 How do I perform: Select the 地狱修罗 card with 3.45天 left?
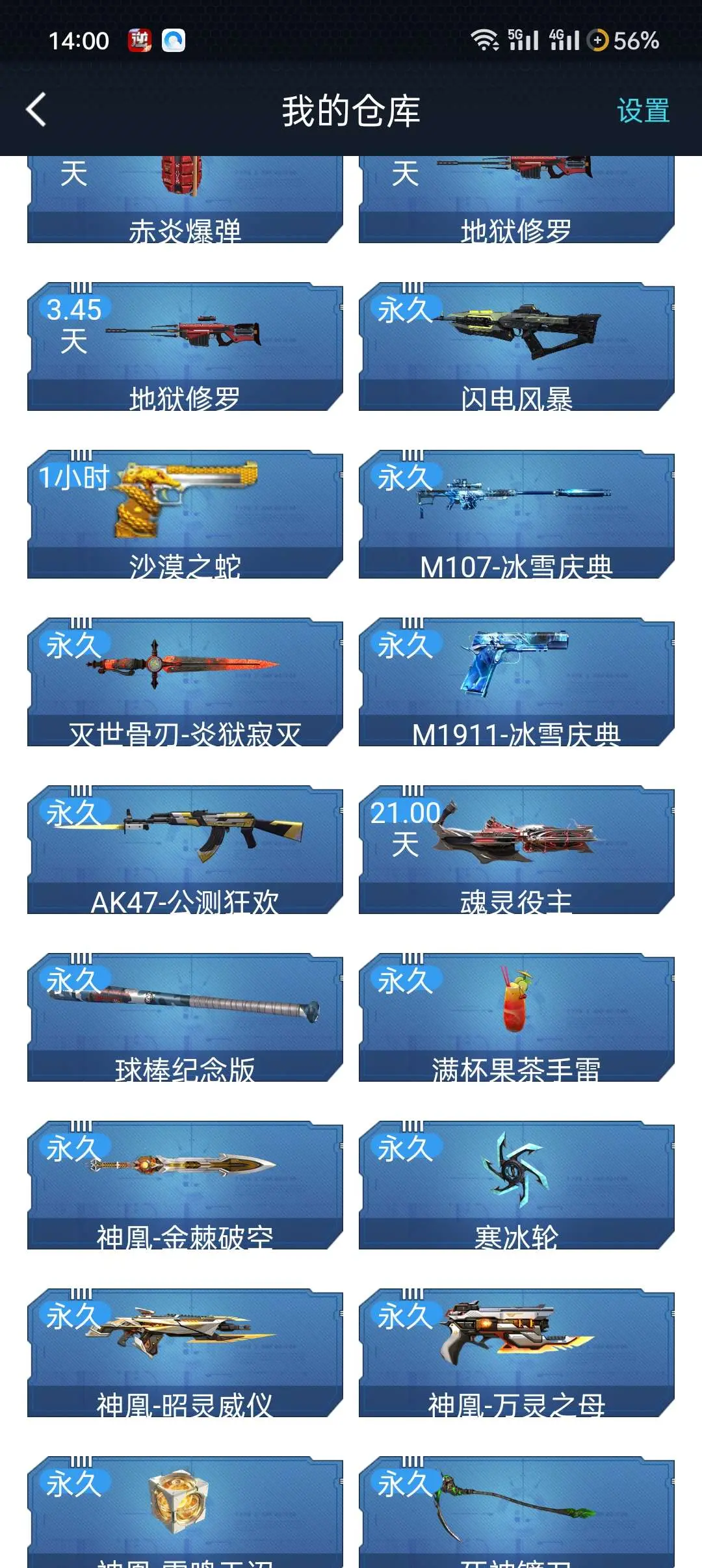185,346
